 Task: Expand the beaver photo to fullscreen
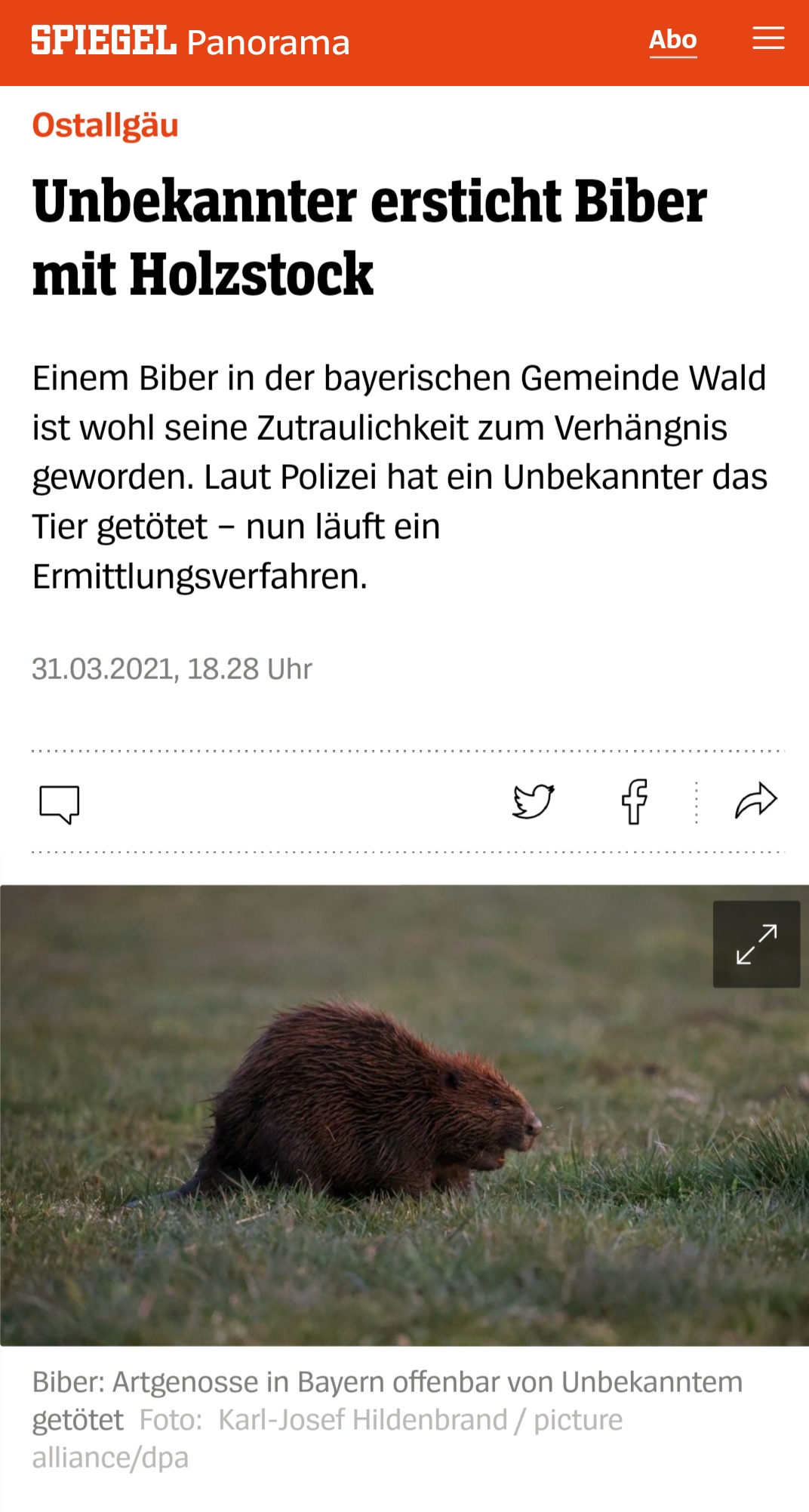point(756,944)
